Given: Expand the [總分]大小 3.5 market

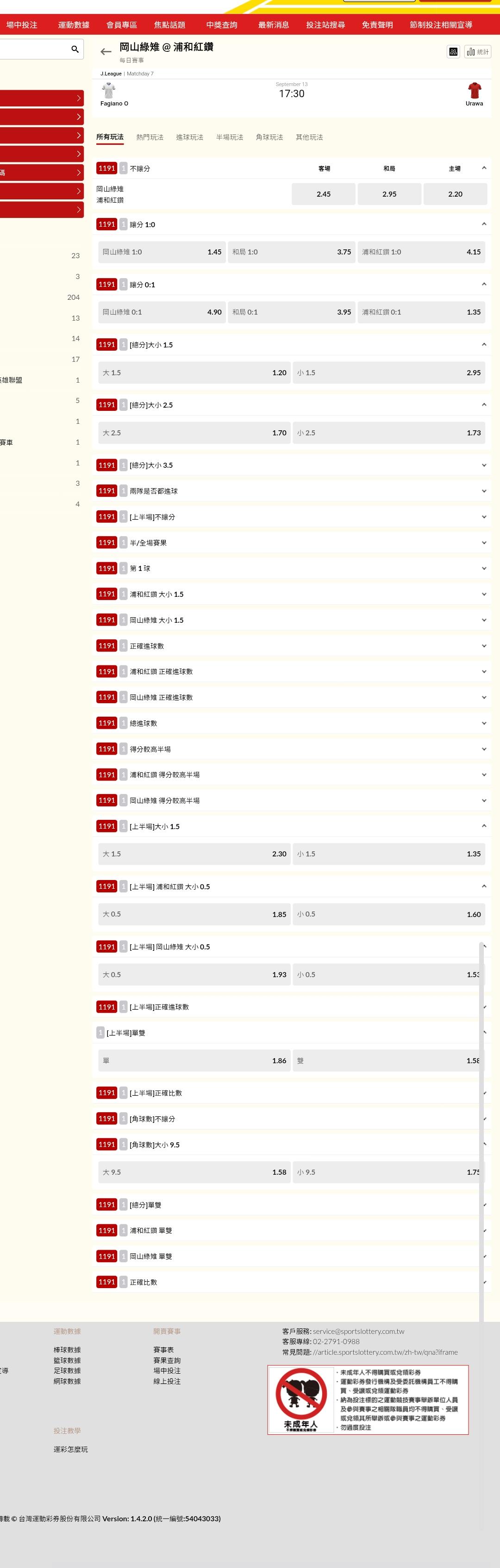Looking at the screenshot, I should tap(292, 465).
